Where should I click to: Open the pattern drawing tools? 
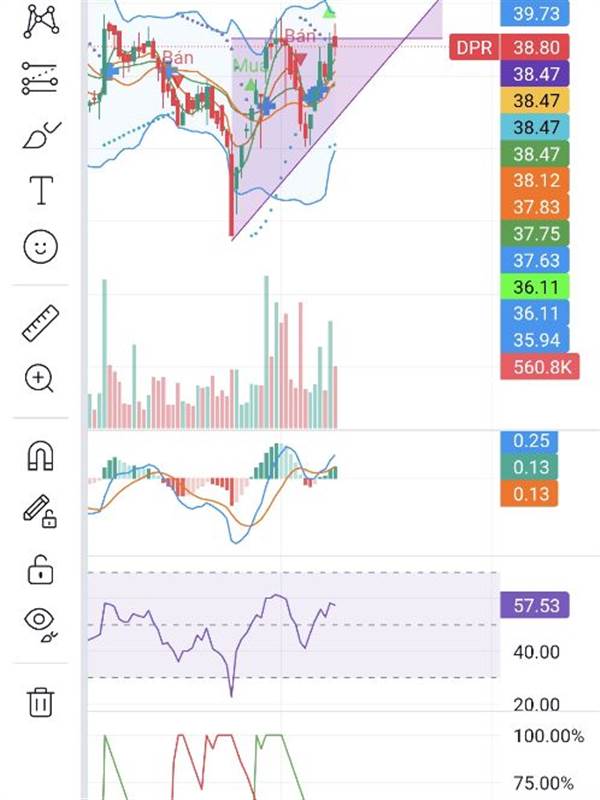click(40, 20)
